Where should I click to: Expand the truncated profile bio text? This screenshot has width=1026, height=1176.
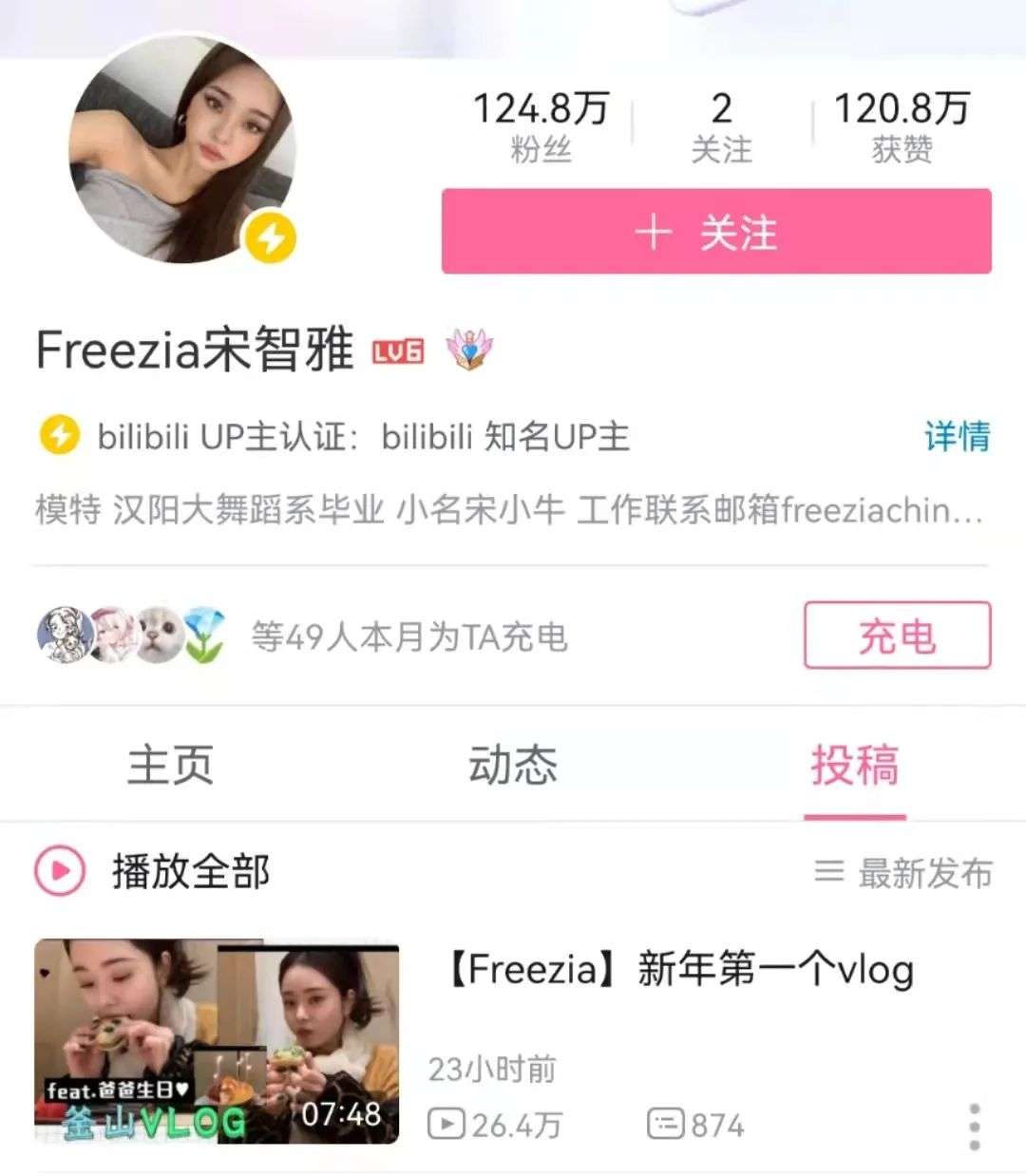pyautogui.click(x=509, y=510)
